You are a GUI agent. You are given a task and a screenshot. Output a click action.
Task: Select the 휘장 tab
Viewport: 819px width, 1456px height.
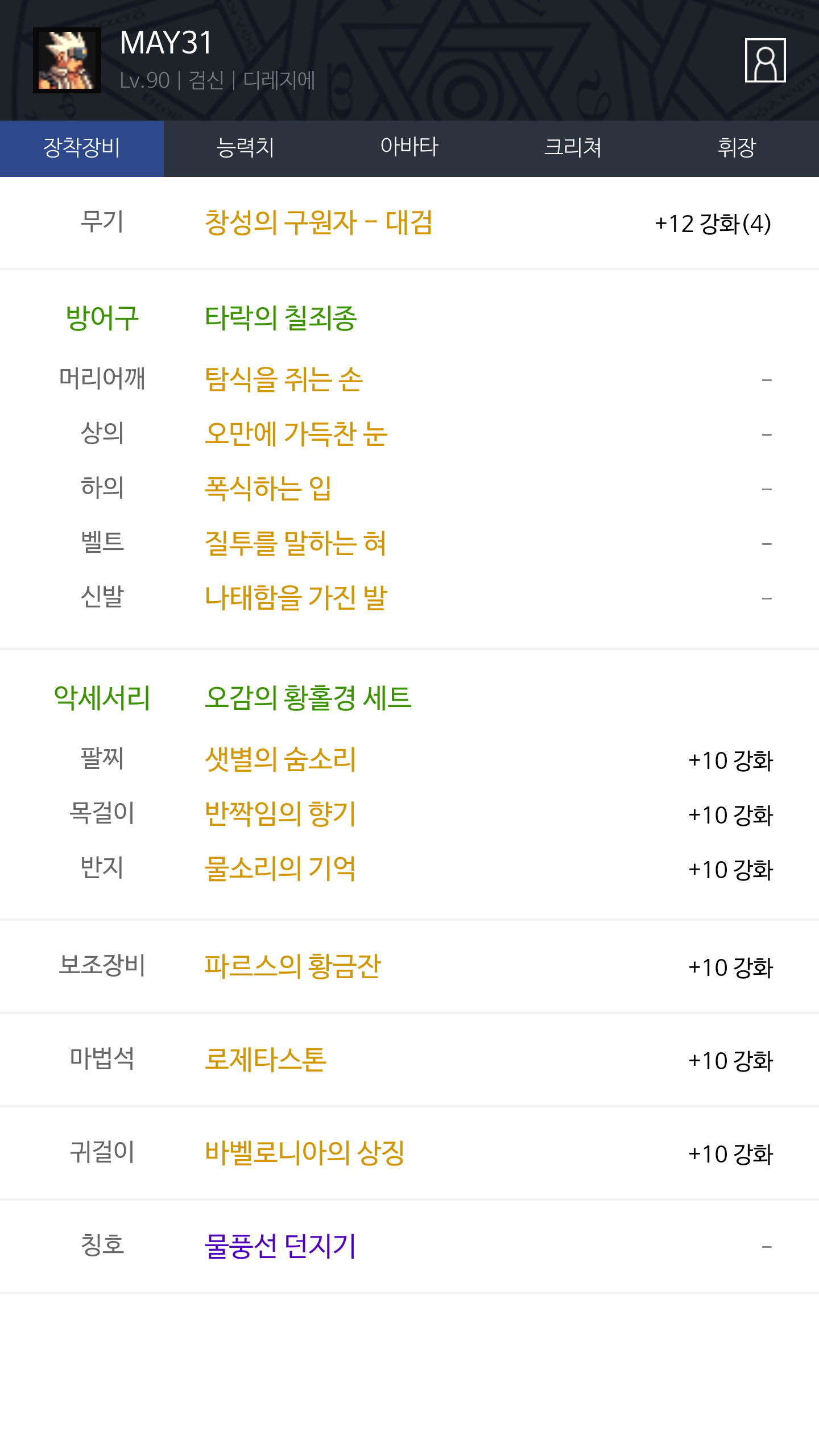pyautogui.click(x=737, y=148)
